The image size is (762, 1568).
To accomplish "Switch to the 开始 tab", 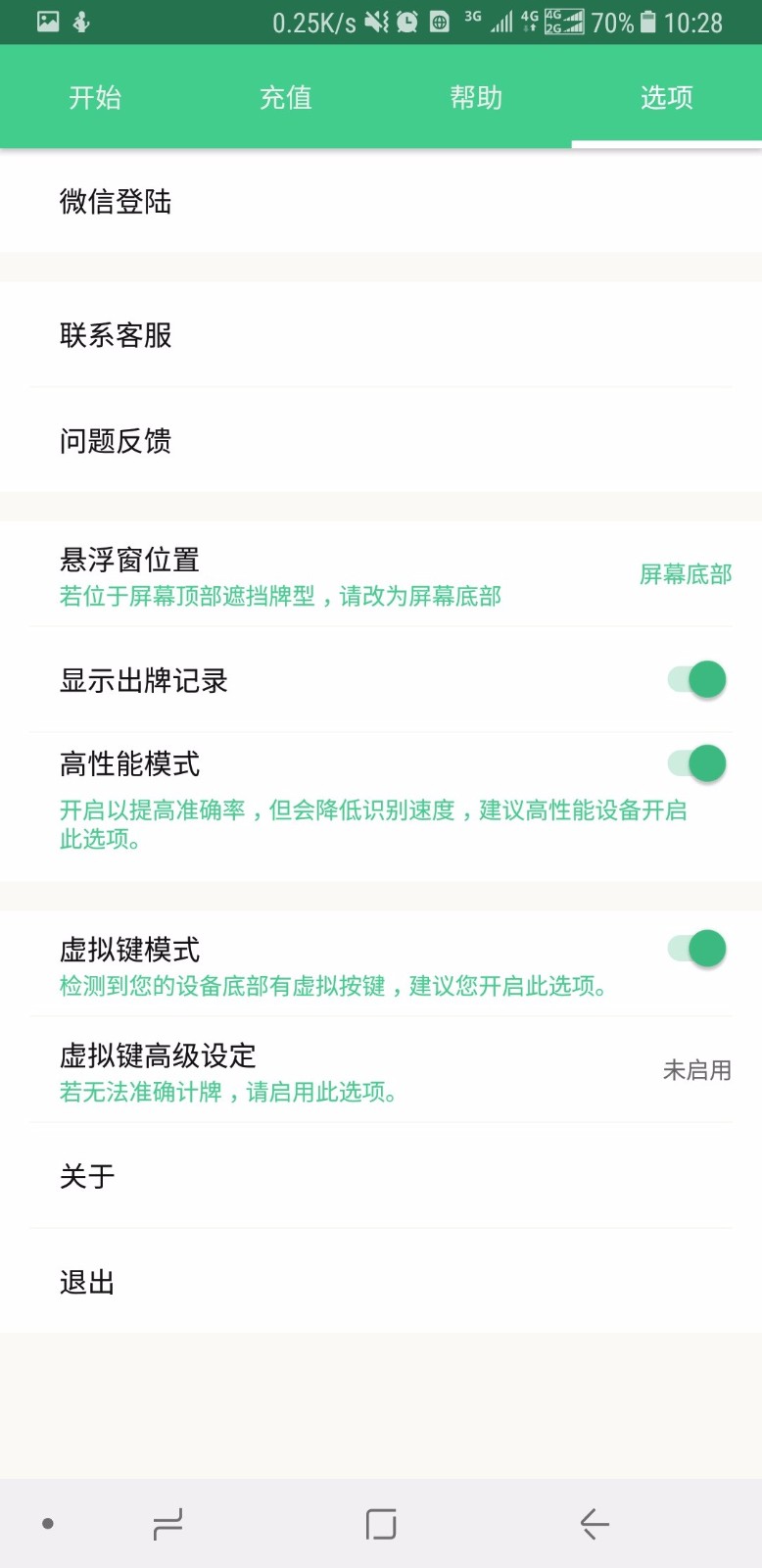I will coord(95,97).
